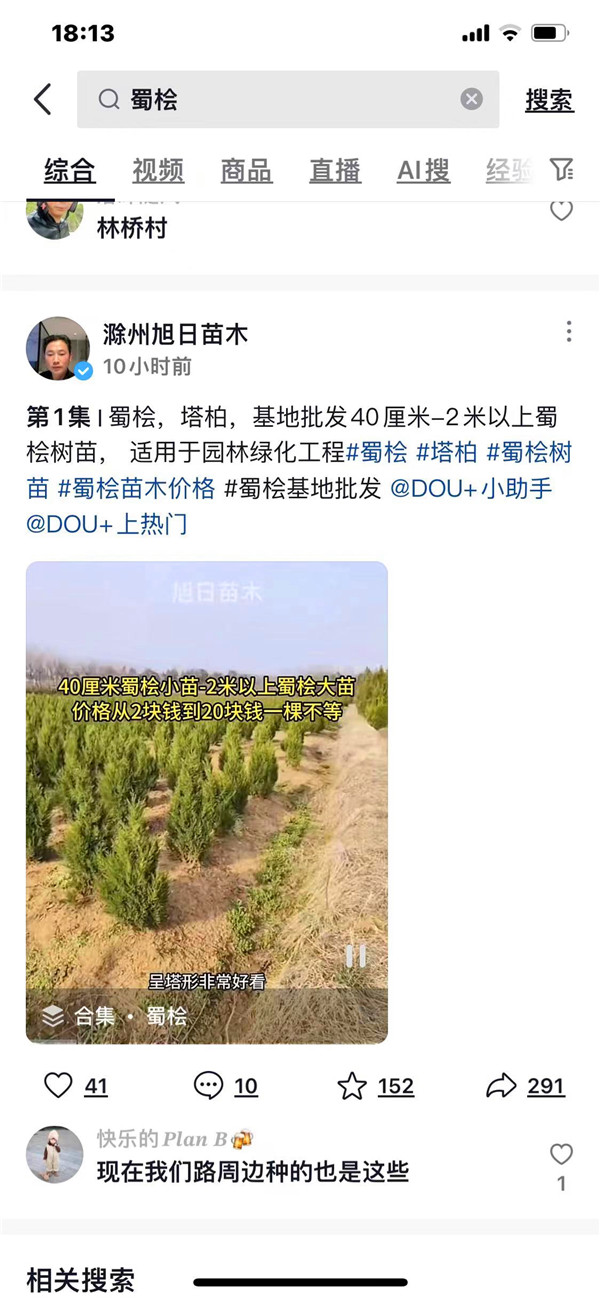
Task: Favorite the post with the star
Action: pyautogui.click(x=352, y=1085)
